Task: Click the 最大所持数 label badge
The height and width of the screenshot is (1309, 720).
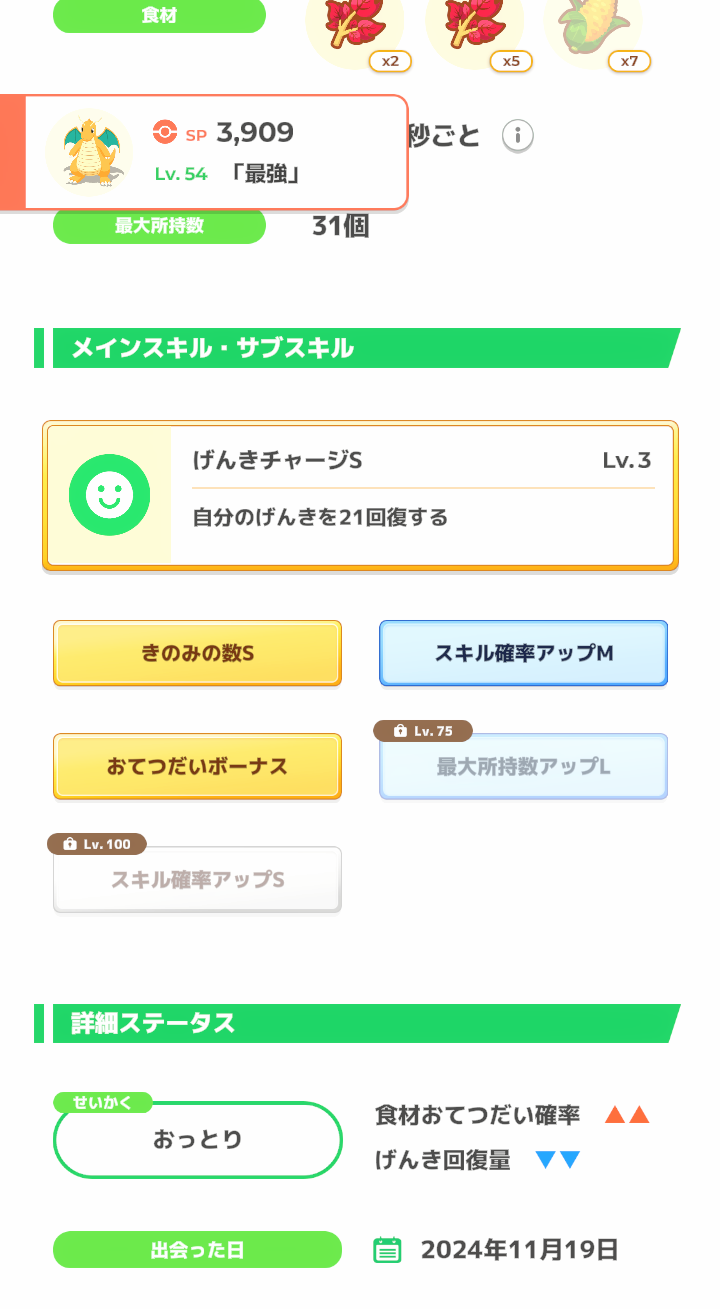Action: [x=159, y=226]
